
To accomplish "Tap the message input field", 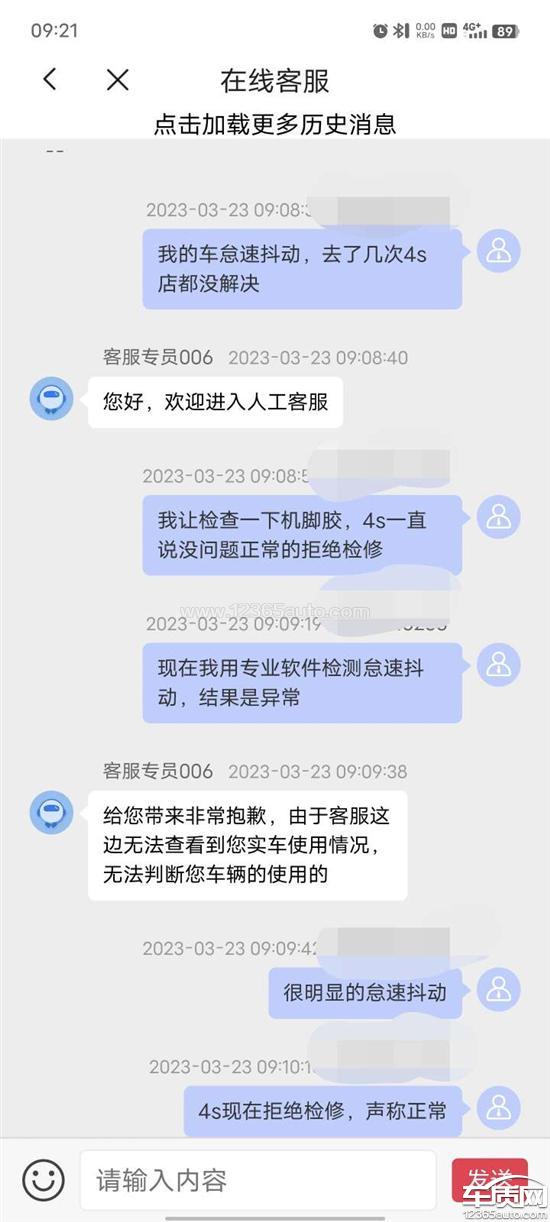I will (x=258, y=1180).
